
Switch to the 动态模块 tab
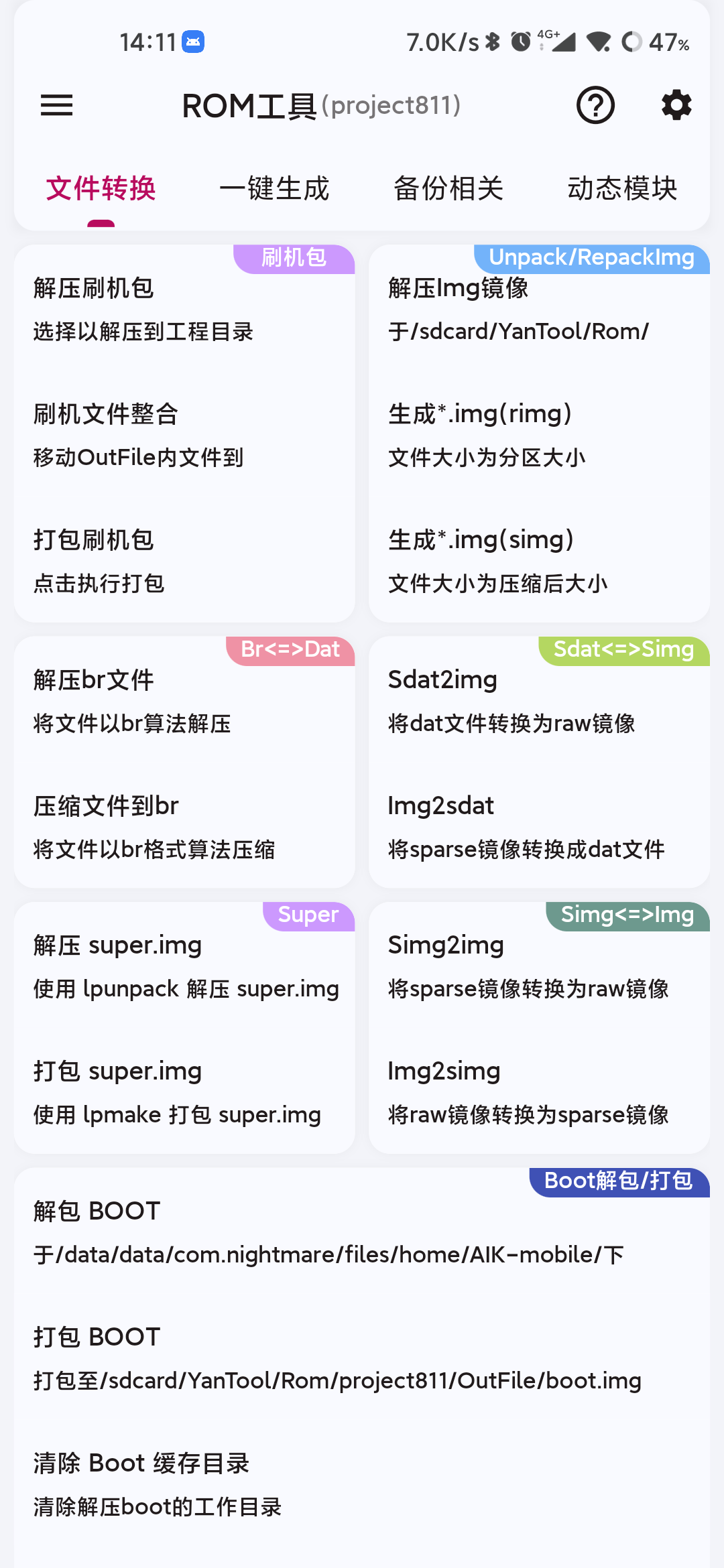tap(622, 188)
